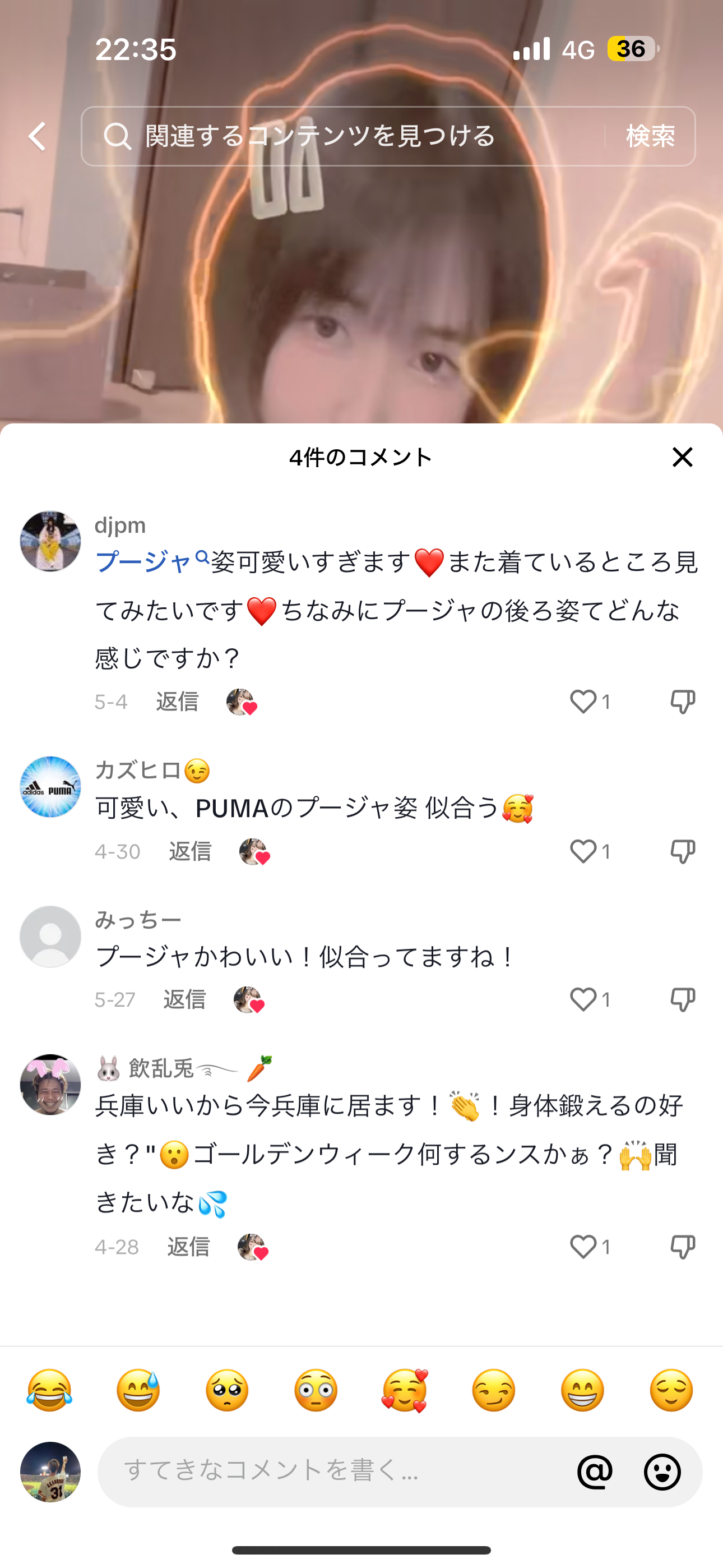Open the related content search field

pyautogui.click(x=341, y=136)
